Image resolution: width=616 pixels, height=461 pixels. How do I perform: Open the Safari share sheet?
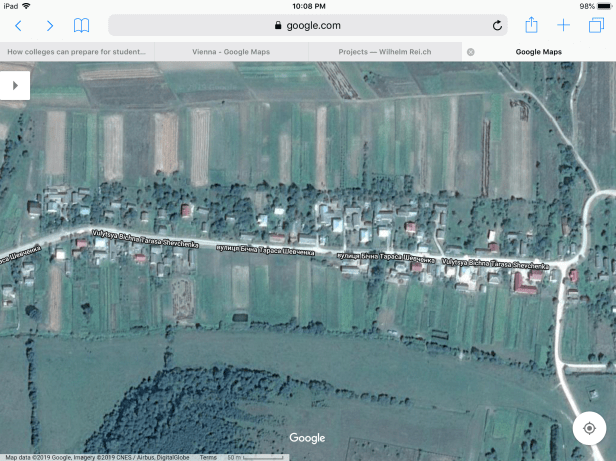532,25
